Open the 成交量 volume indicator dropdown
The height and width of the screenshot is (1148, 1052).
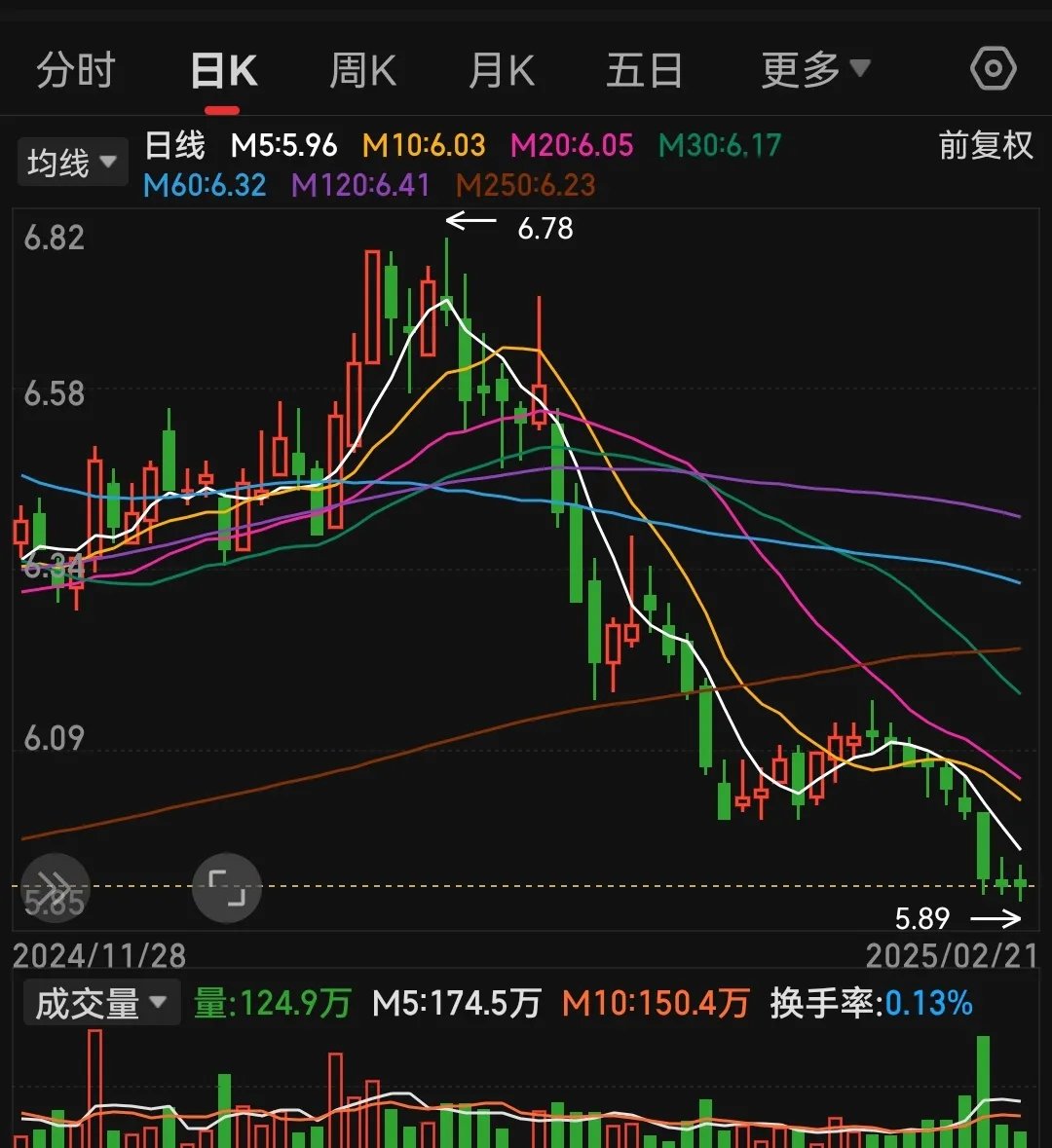100,1003
